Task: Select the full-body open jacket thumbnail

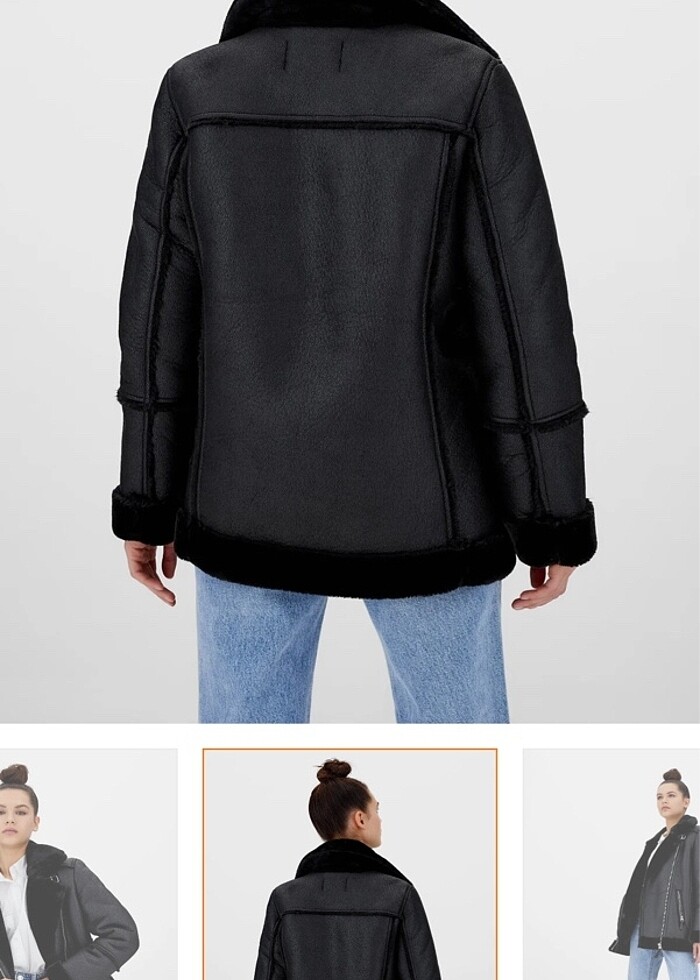Action: 612,865
